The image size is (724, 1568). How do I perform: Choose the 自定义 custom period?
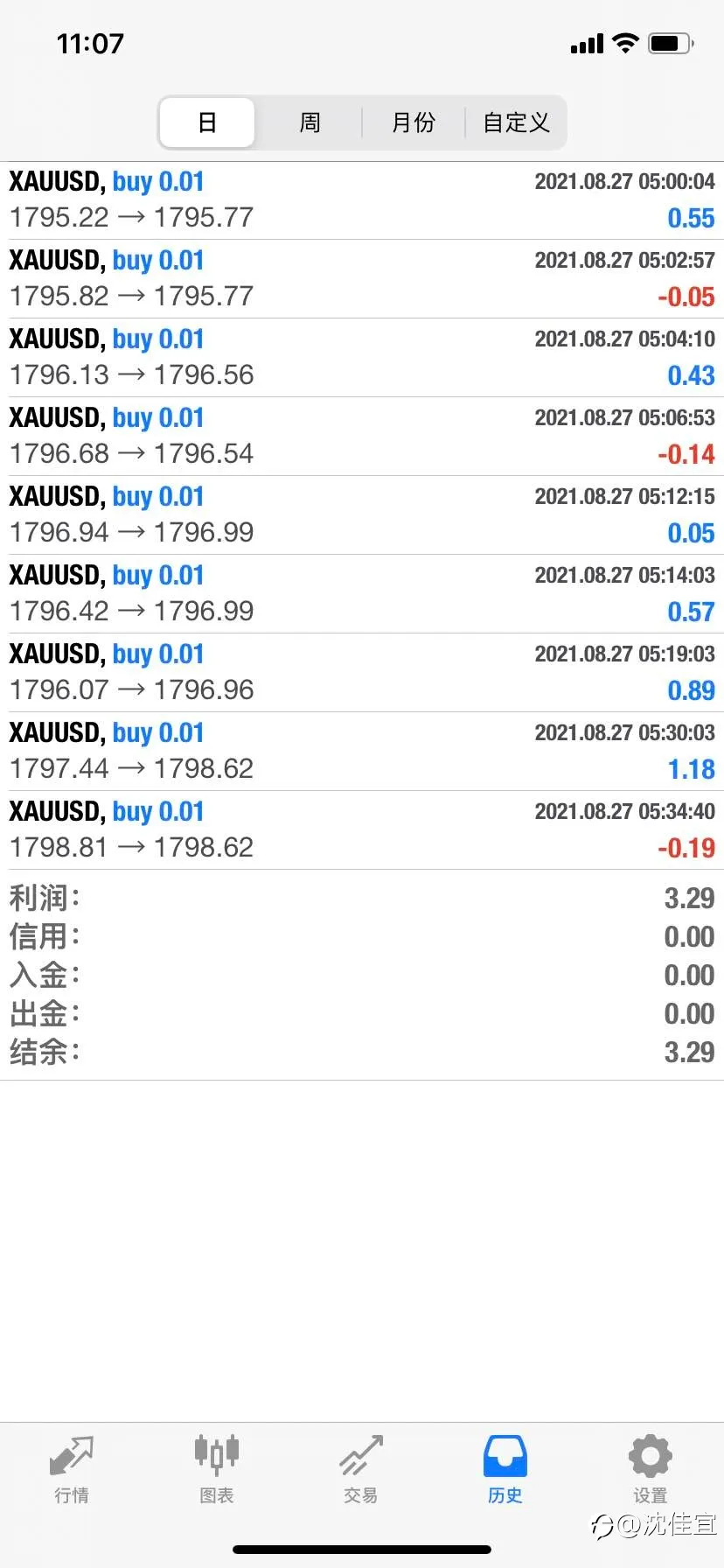pos(516,122)
